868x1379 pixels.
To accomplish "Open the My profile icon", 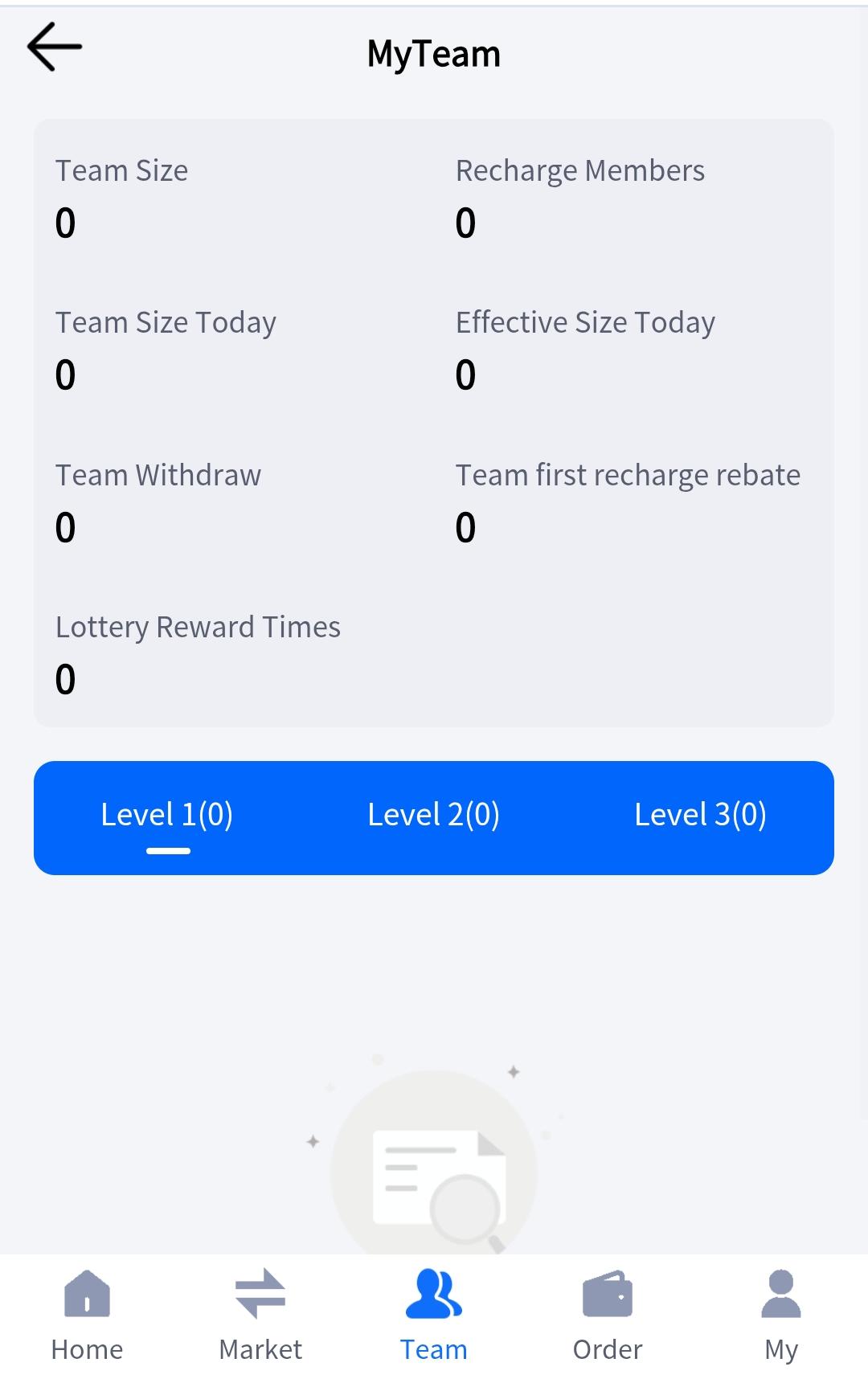I will click(x=780, y=1294).
